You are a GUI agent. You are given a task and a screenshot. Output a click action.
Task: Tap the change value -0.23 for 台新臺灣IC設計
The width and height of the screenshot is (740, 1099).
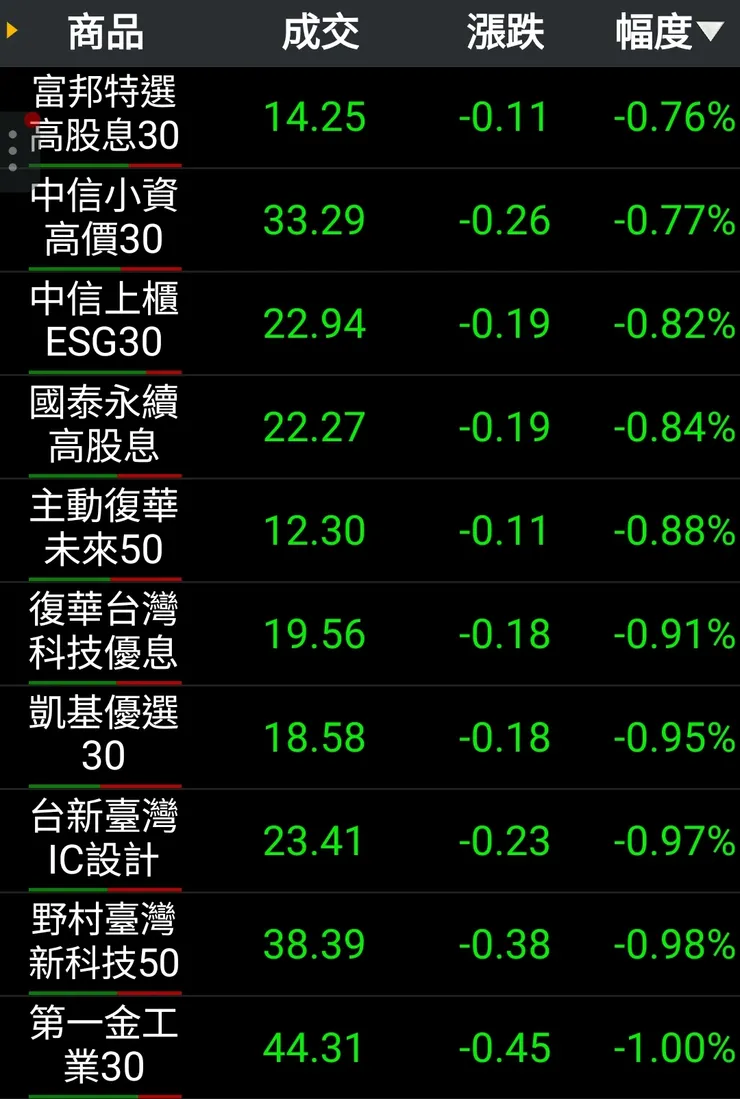[505, 841]
